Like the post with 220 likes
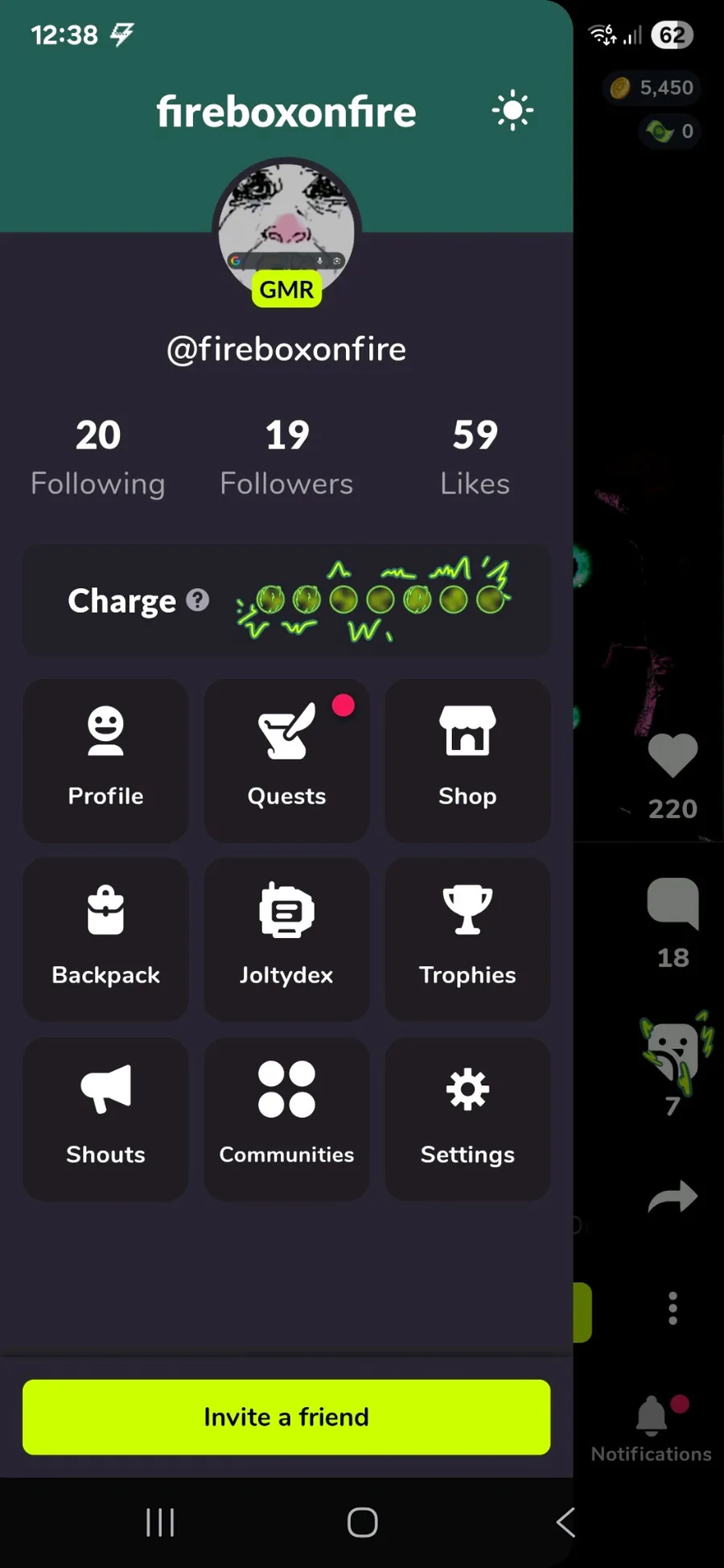724x1568 pixels. pyautogui.click(x=673, y=756)
